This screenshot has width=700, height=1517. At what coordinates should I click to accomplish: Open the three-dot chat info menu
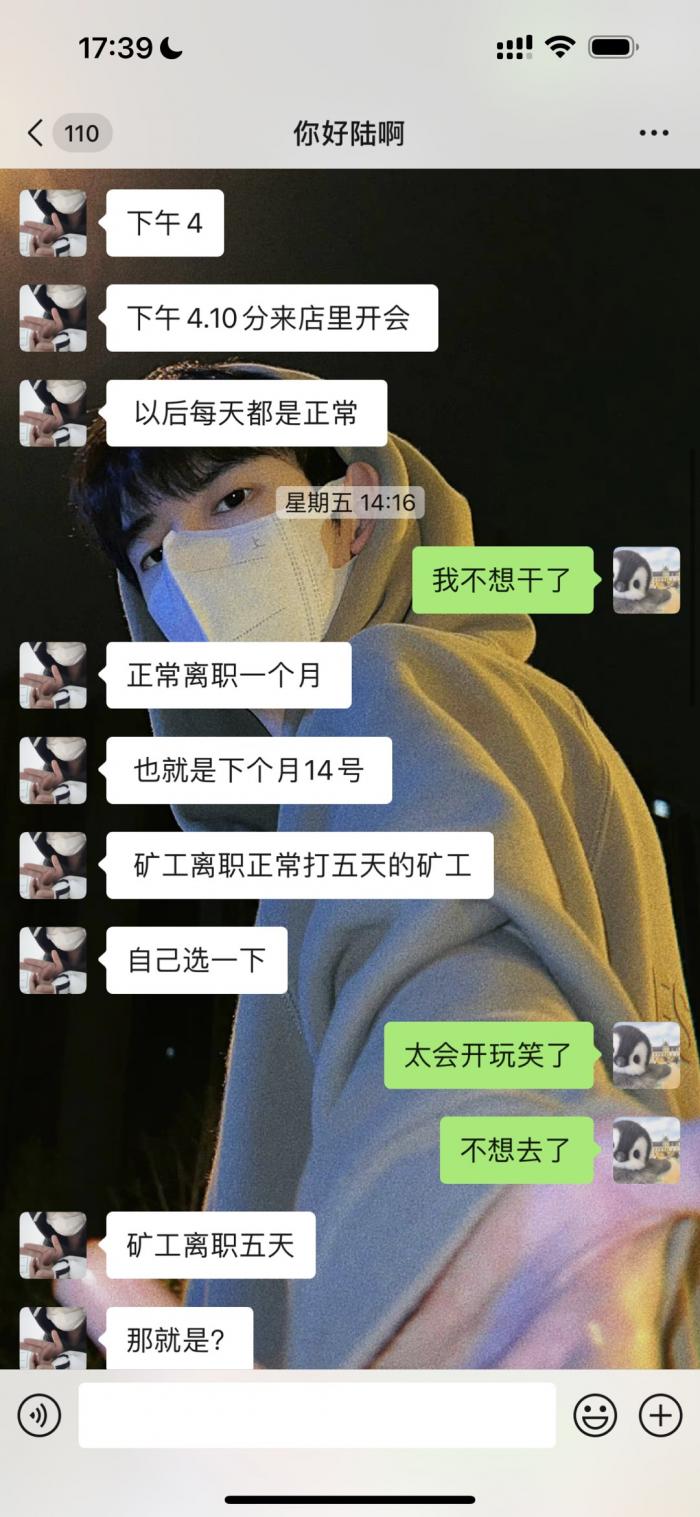pos(653,133)
